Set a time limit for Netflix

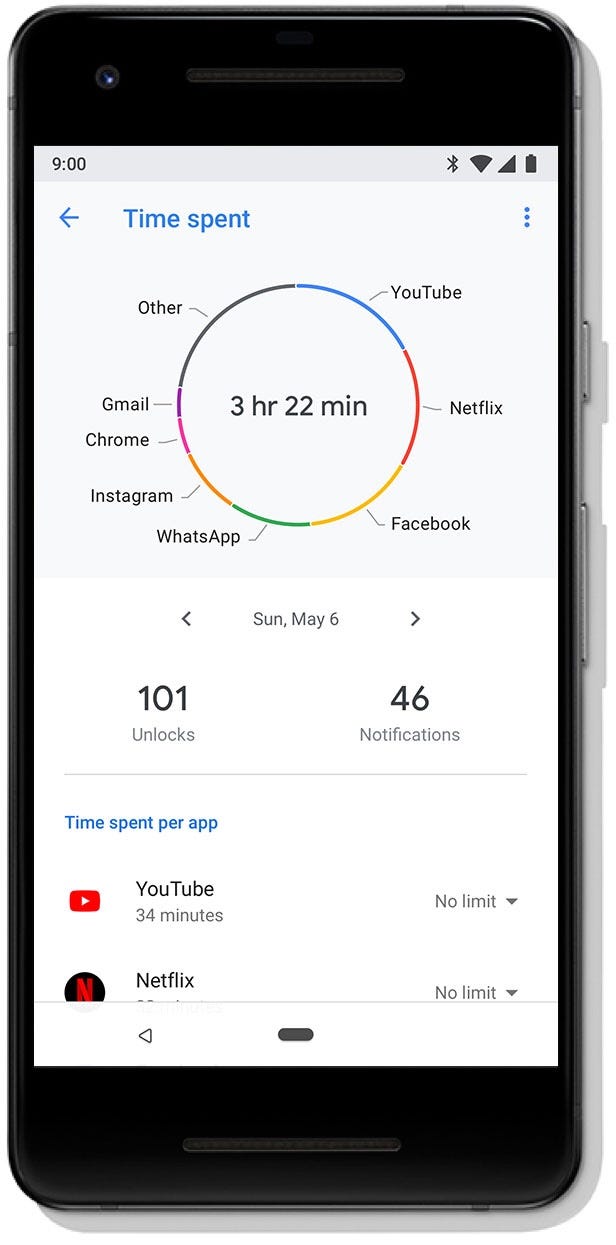476,992
